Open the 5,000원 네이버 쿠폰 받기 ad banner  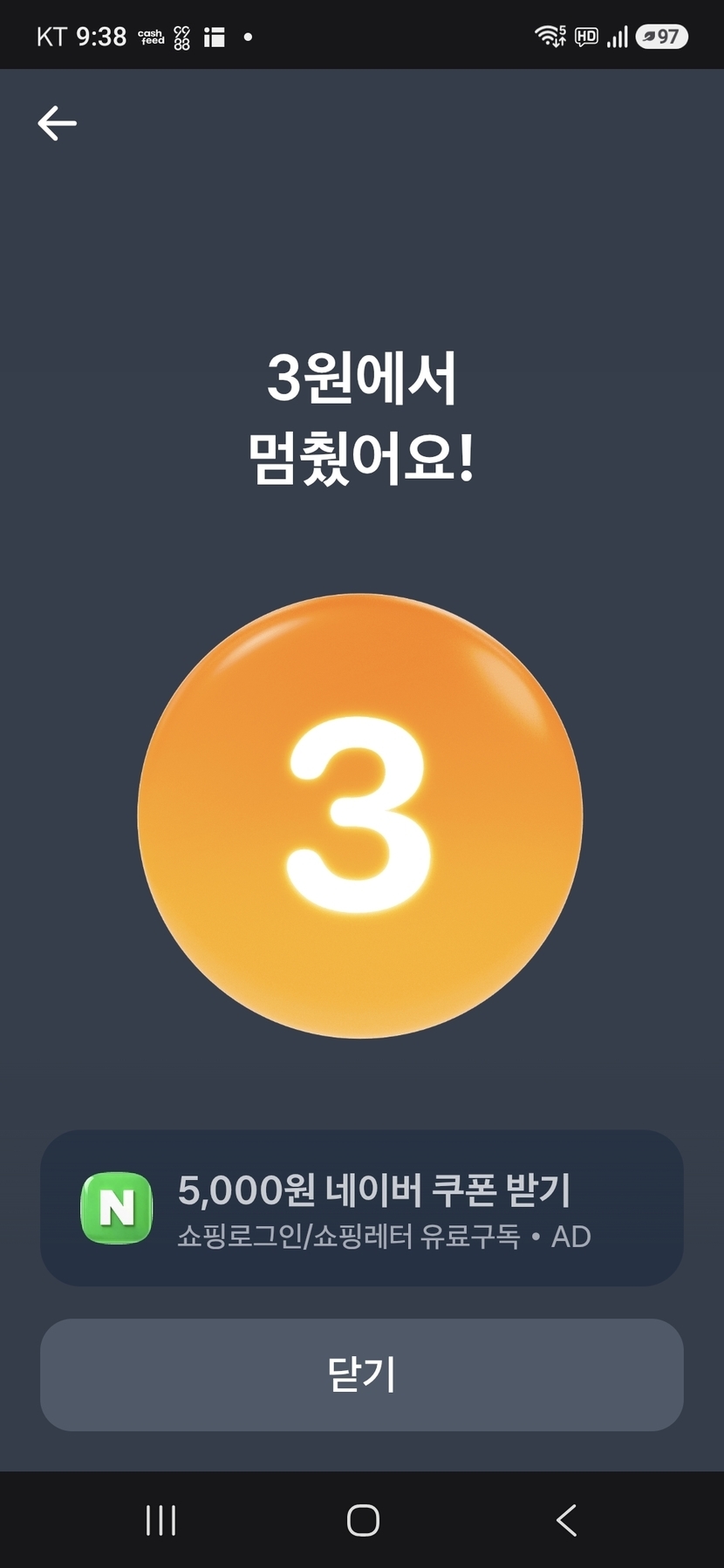tap(361, 1208)
